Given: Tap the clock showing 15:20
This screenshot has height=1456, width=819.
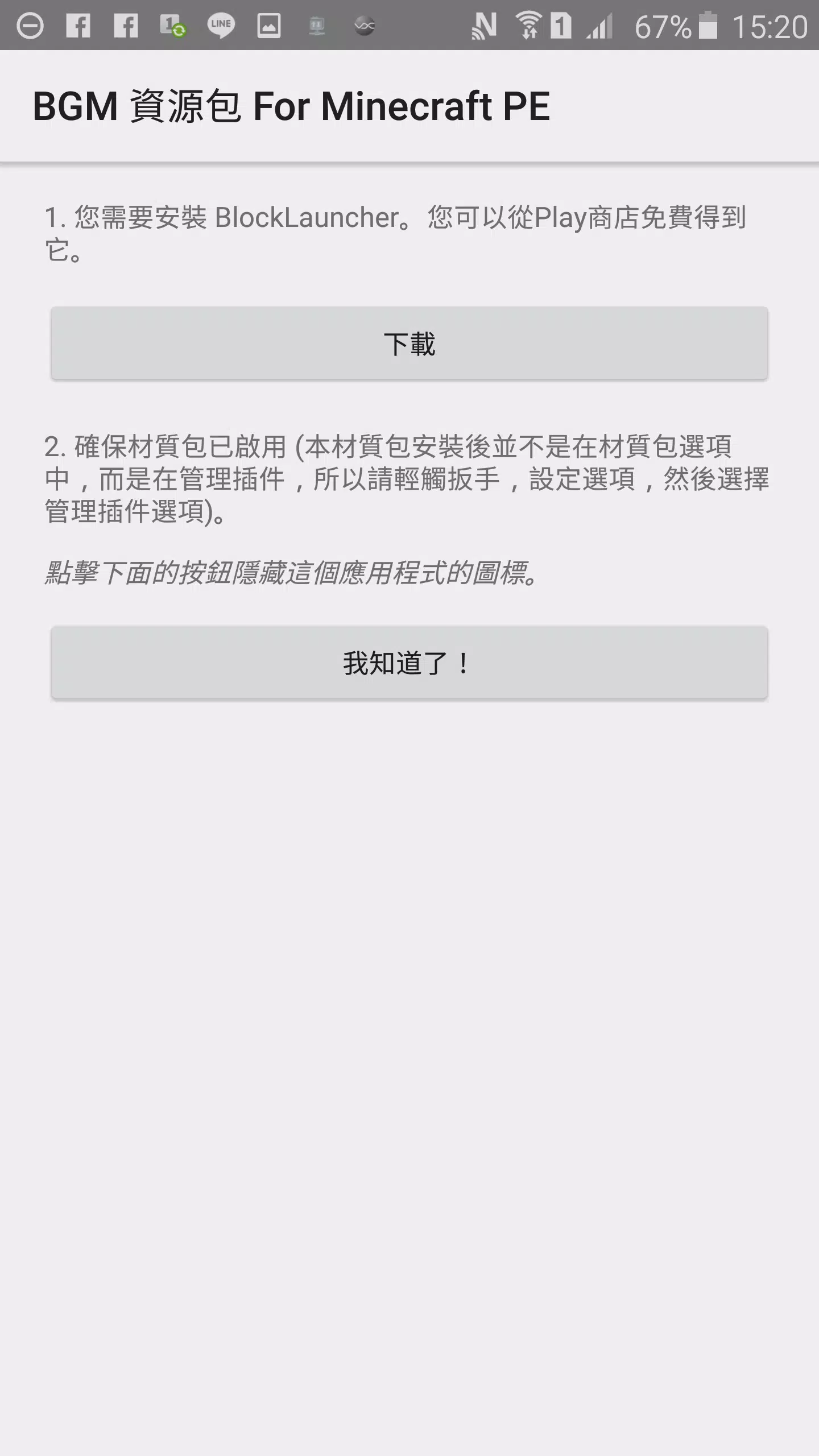Looking at the screenshot, I should (769, 26).
